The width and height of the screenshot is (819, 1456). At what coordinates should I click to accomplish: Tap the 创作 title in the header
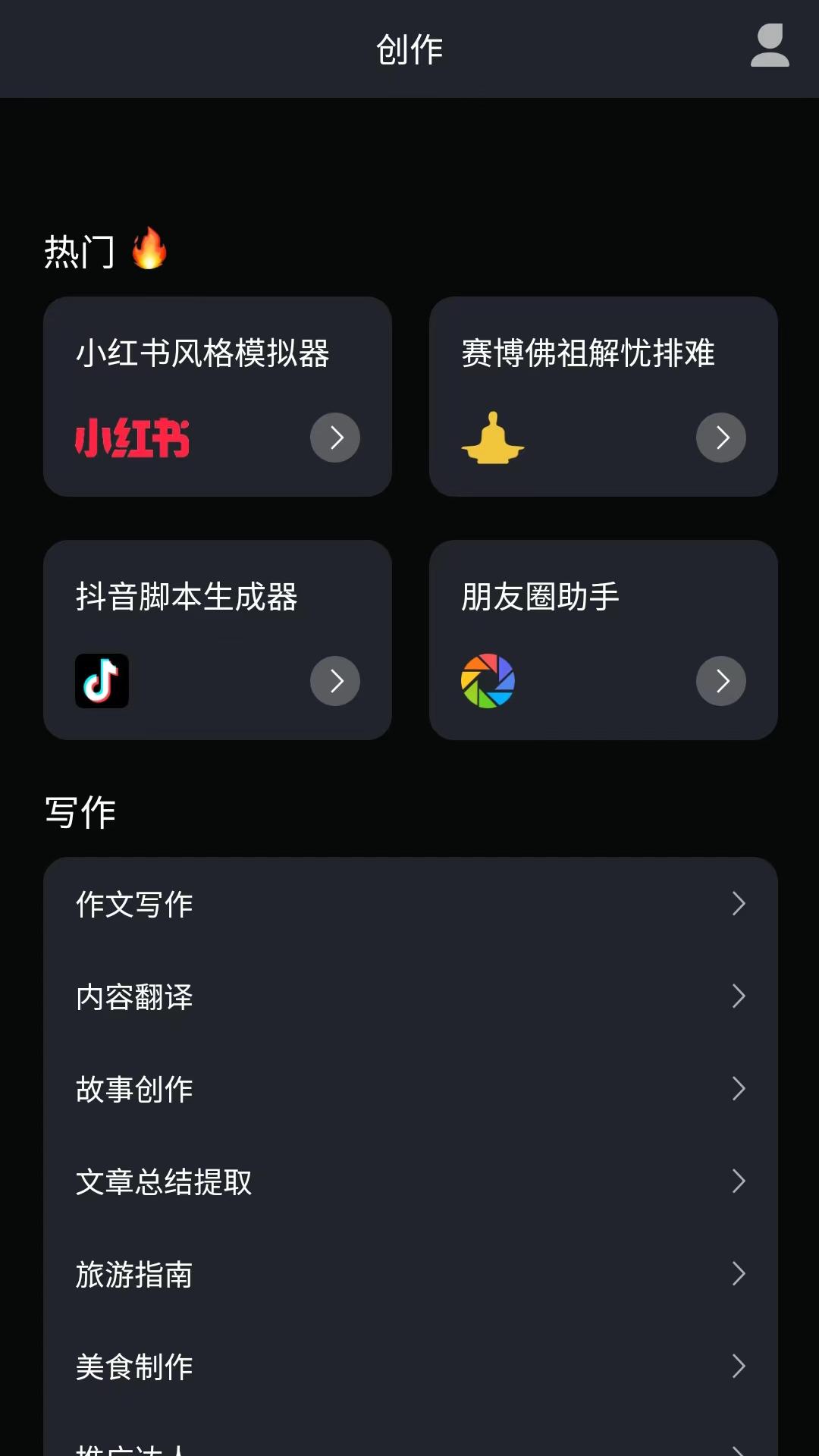click(x=409, y=49)
